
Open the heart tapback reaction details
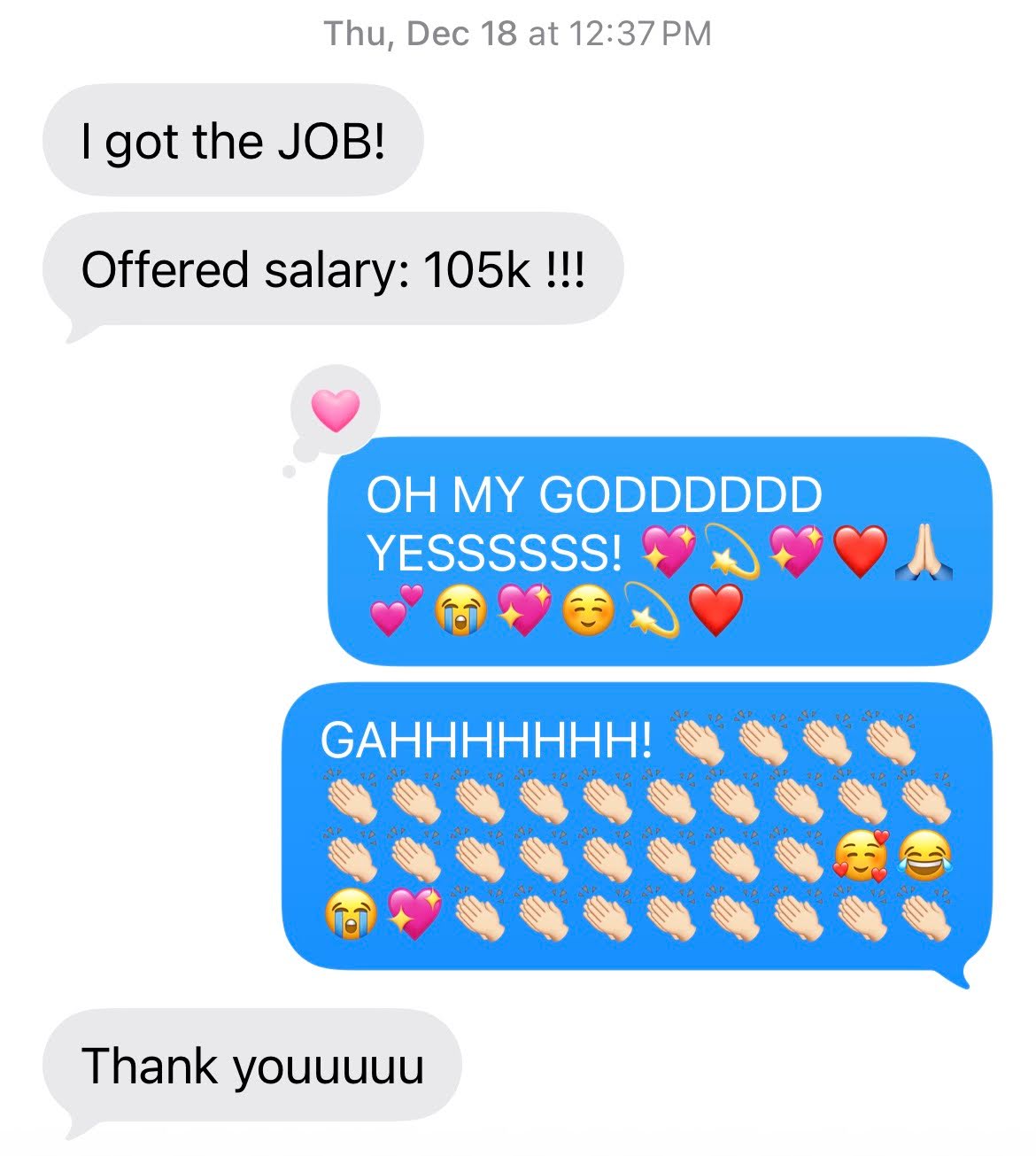[336, 410]
